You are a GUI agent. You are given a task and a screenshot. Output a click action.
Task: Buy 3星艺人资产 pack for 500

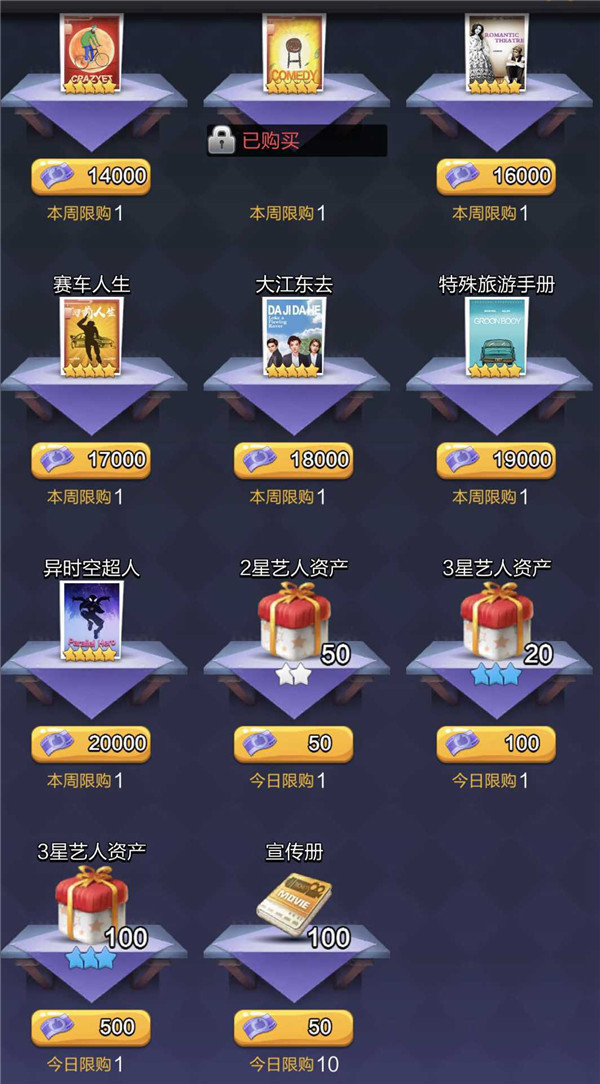tap(91, 1027)
